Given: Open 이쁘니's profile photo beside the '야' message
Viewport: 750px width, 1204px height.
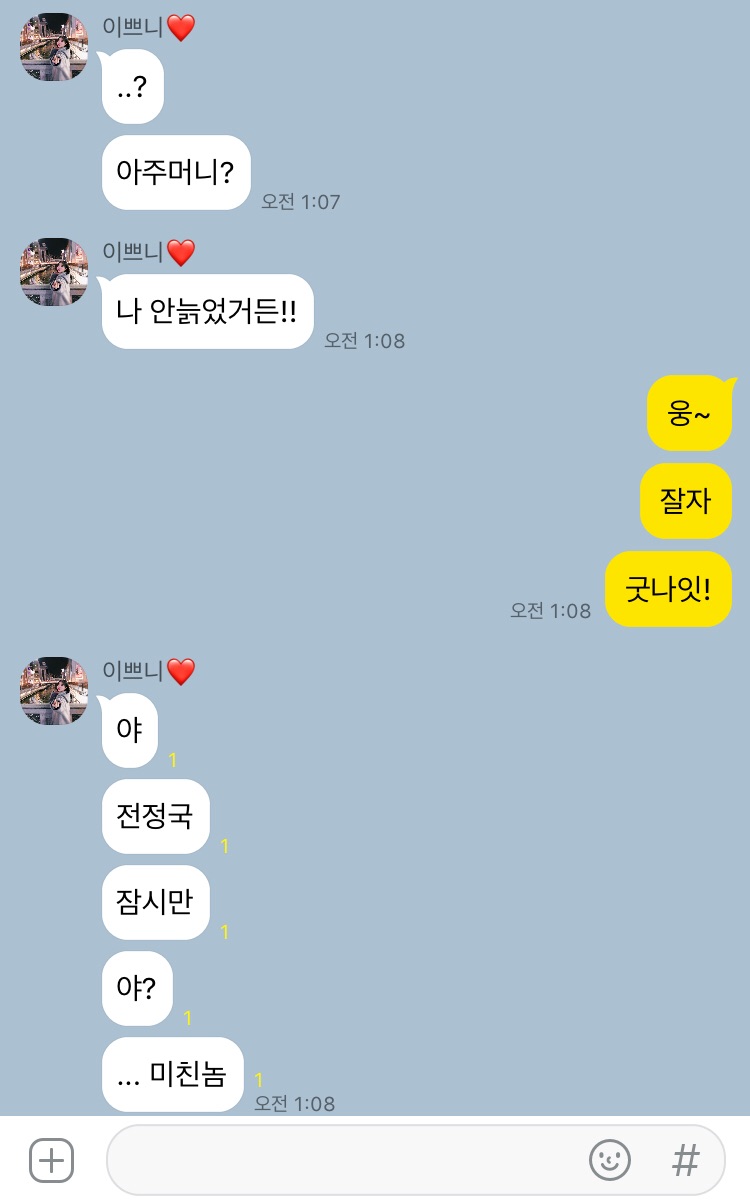Looking at the screenshot, I should coord(54,691).
